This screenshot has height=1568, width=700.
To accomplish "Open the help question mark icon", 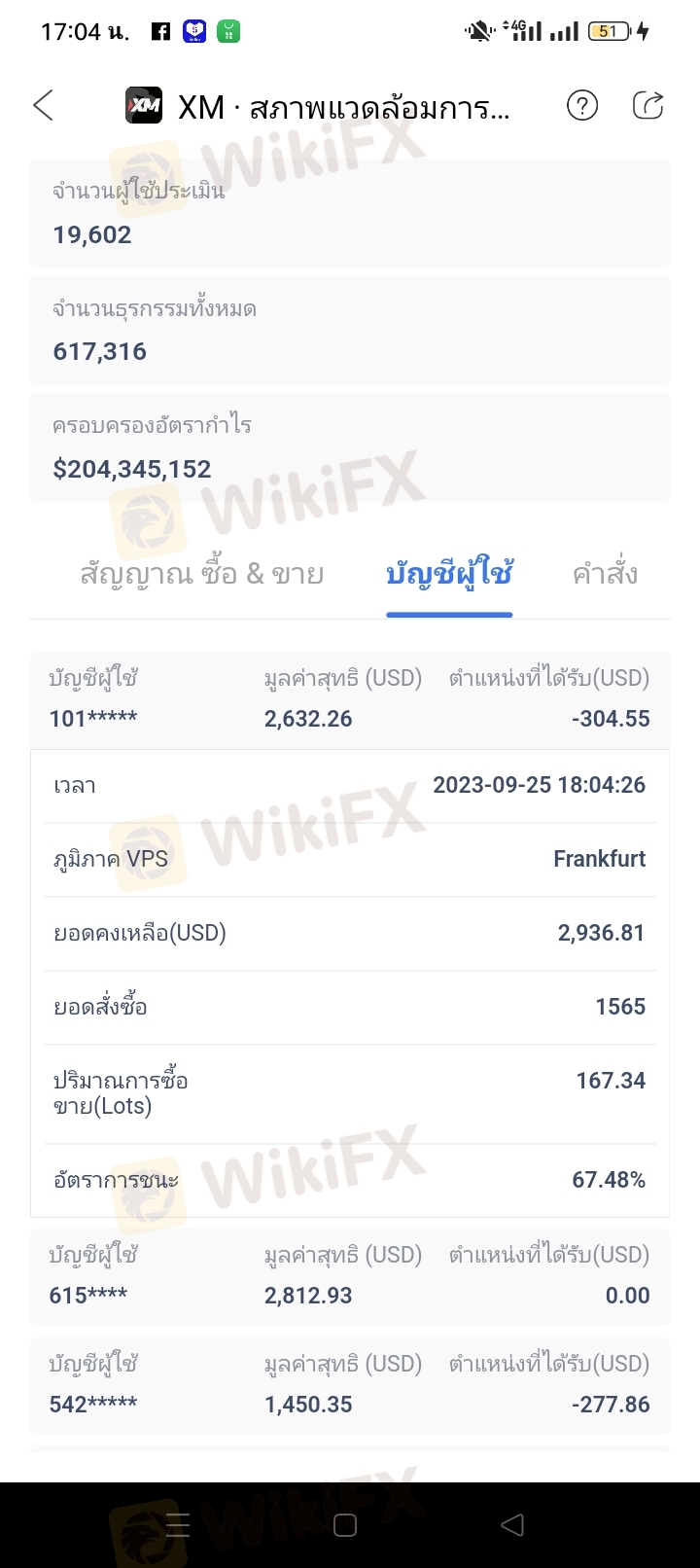I will [x=582, y=105].
